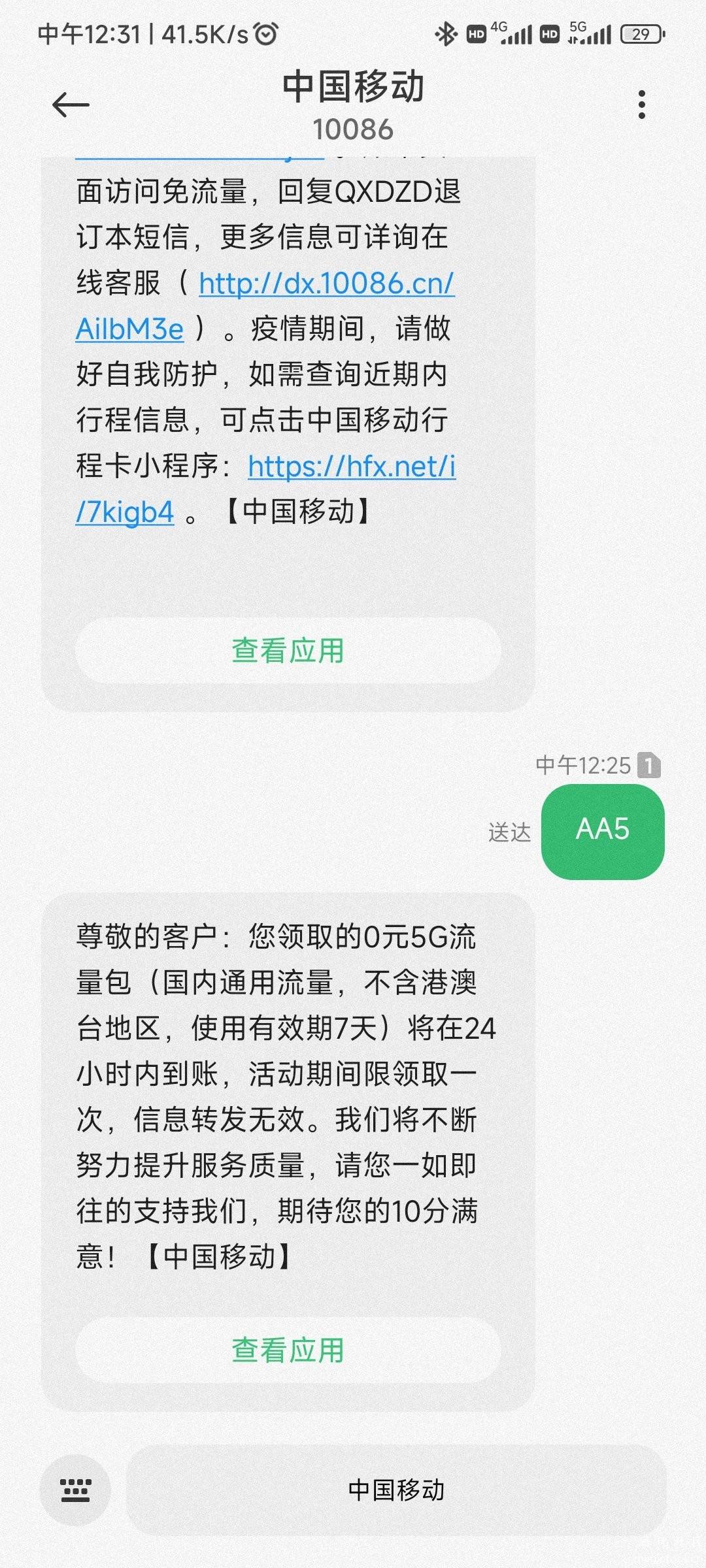This screenshot has height=1568, width=706.
Task: Open the 中国移动 service menu at bottom
Action: point(396,1490)
